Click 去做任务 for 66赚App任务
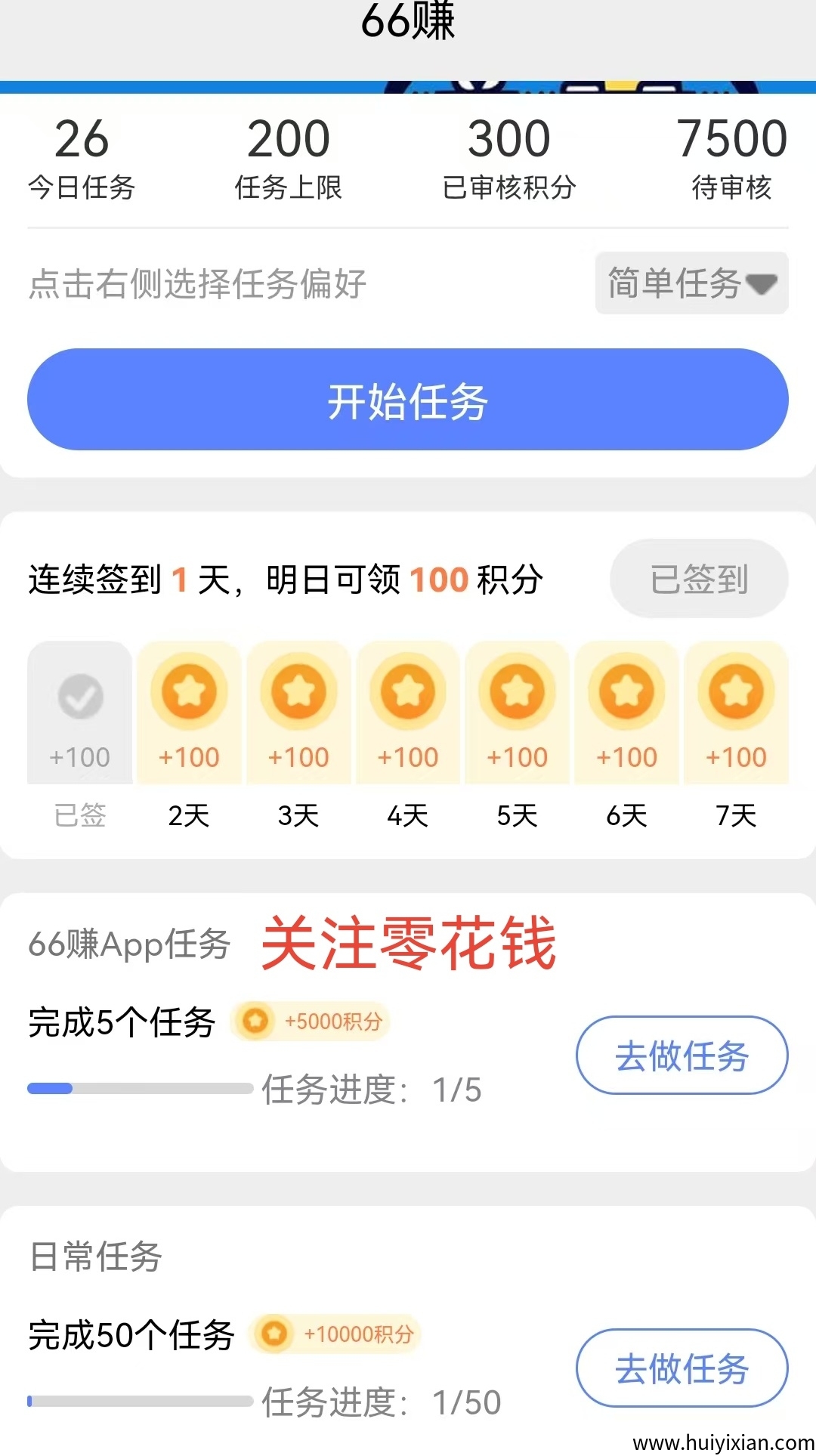 [x=681, y=1056]
